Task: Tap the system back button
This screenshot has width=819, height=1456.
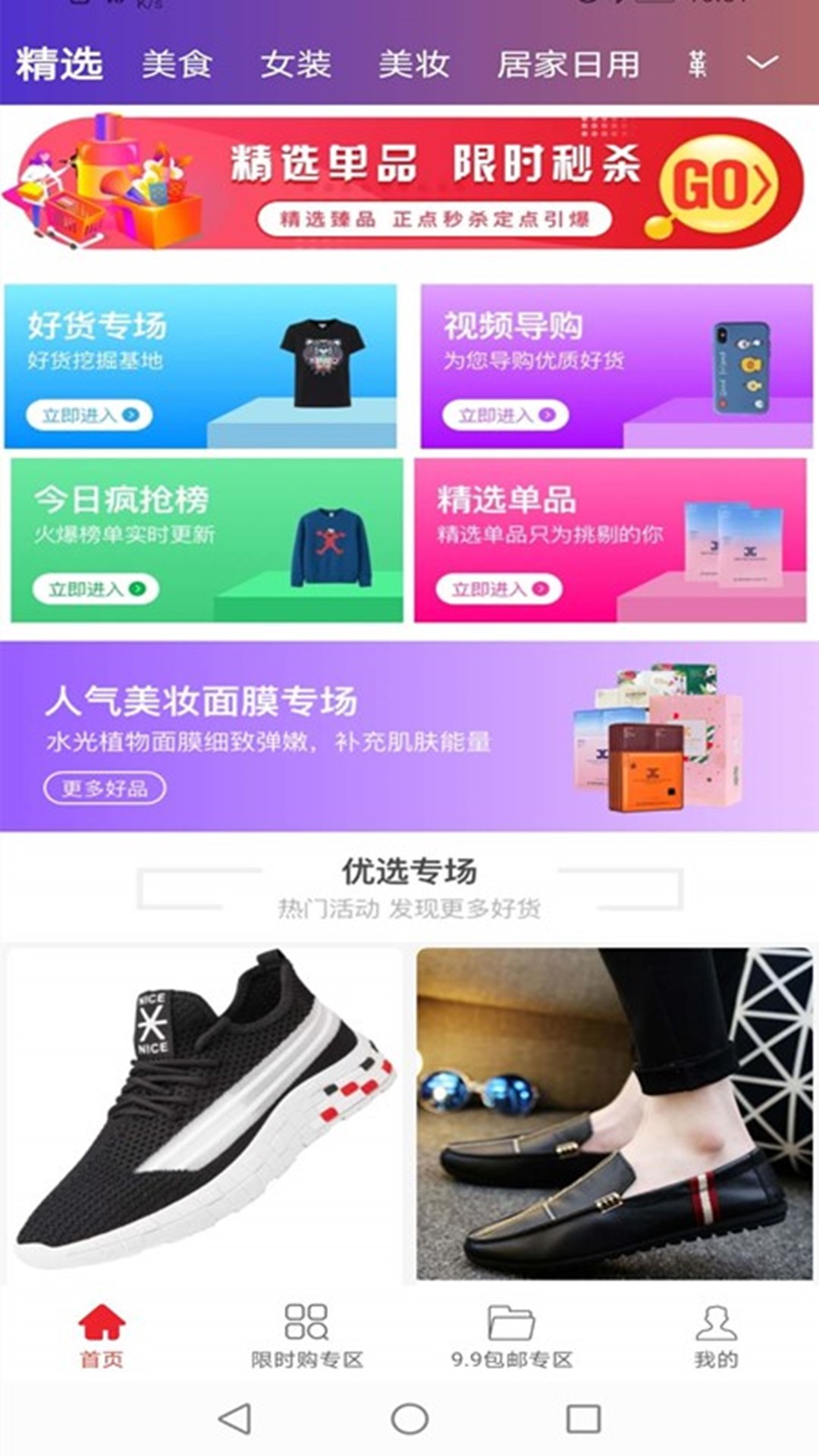Action: 235,1418
